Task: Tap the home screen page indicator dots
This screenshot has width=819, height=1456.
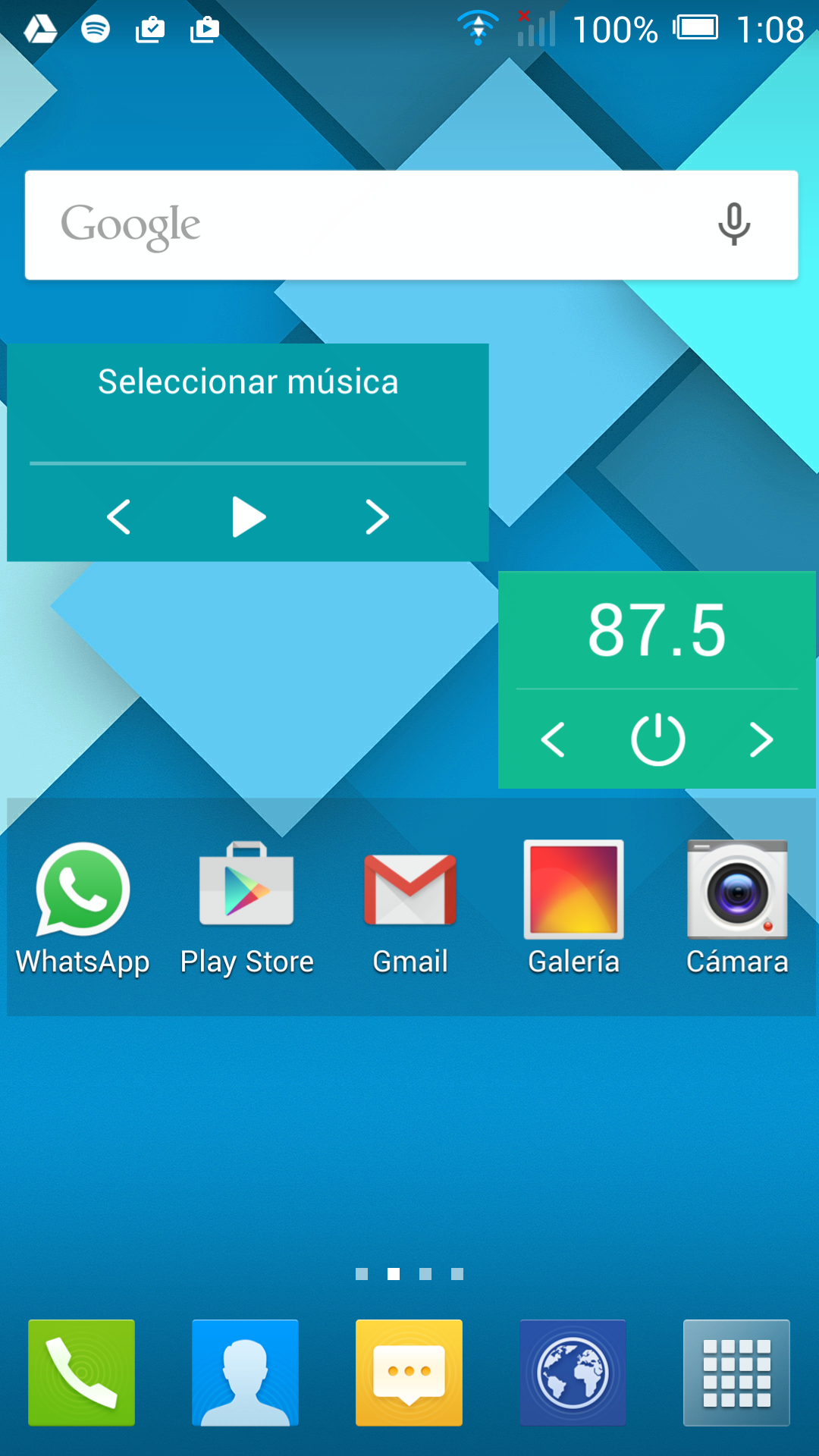Action: pyautogui.click(x=409, y=1274)
